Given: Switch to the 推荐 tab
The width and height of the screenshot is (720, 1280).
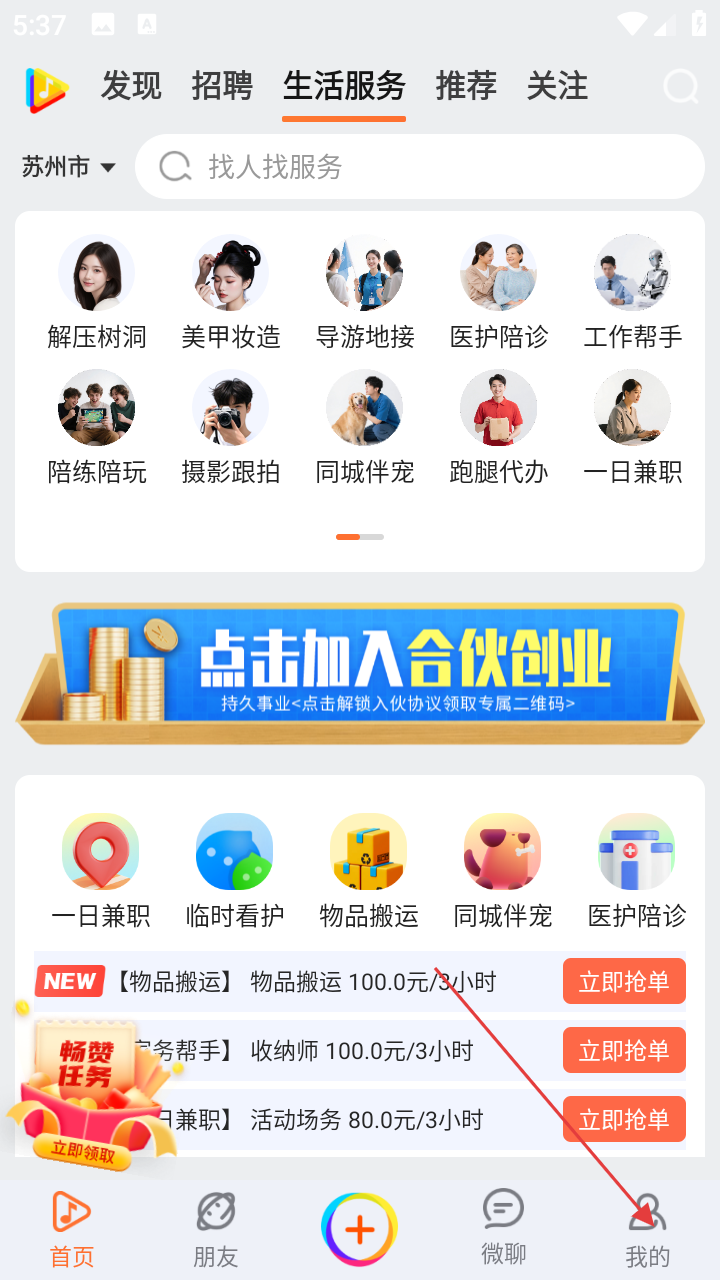Looking at the screenshot, I should pyautogui.click(x=466, y=87).
